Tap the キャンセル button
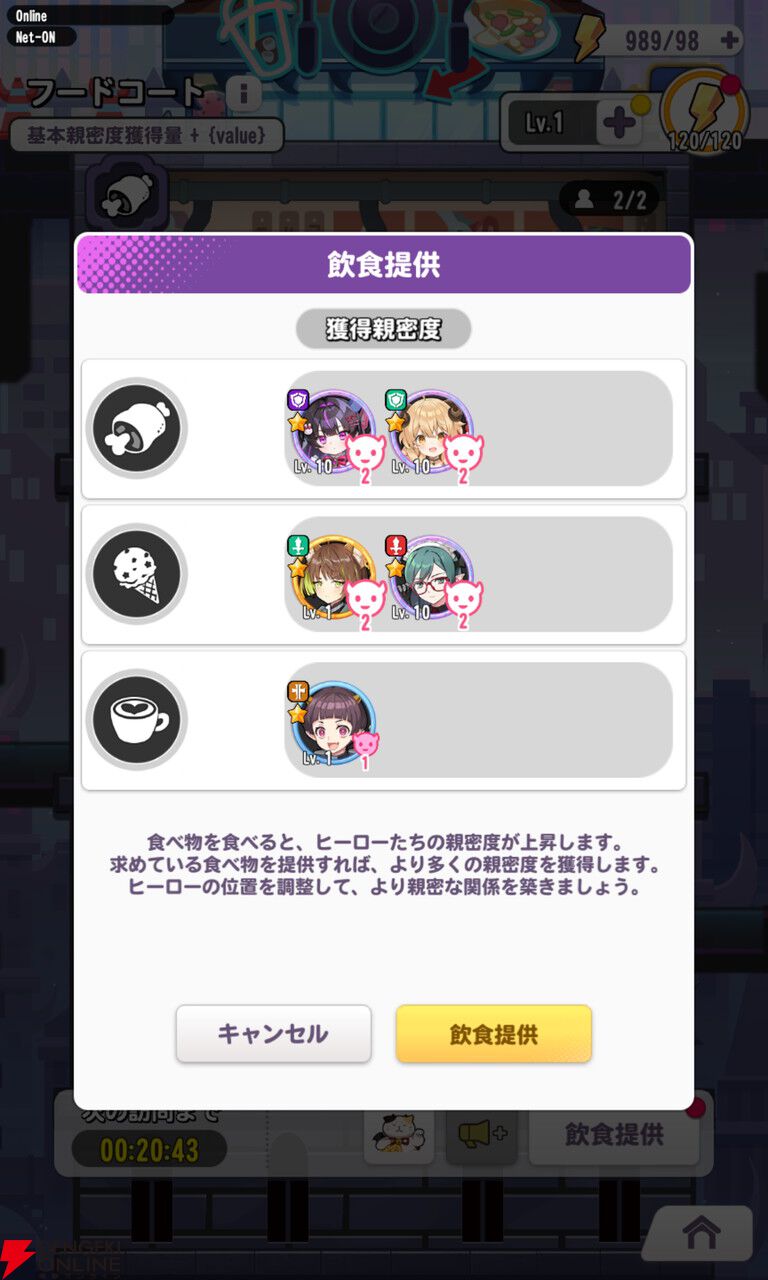The height and width of the screenshot is (1280, 768). click(x=273, y=1033)
